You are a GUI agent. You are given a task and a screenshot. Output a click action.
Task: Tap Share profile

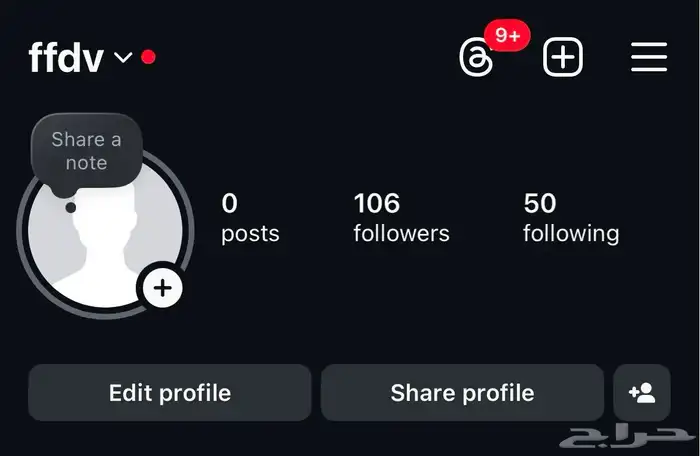point(462,393)
